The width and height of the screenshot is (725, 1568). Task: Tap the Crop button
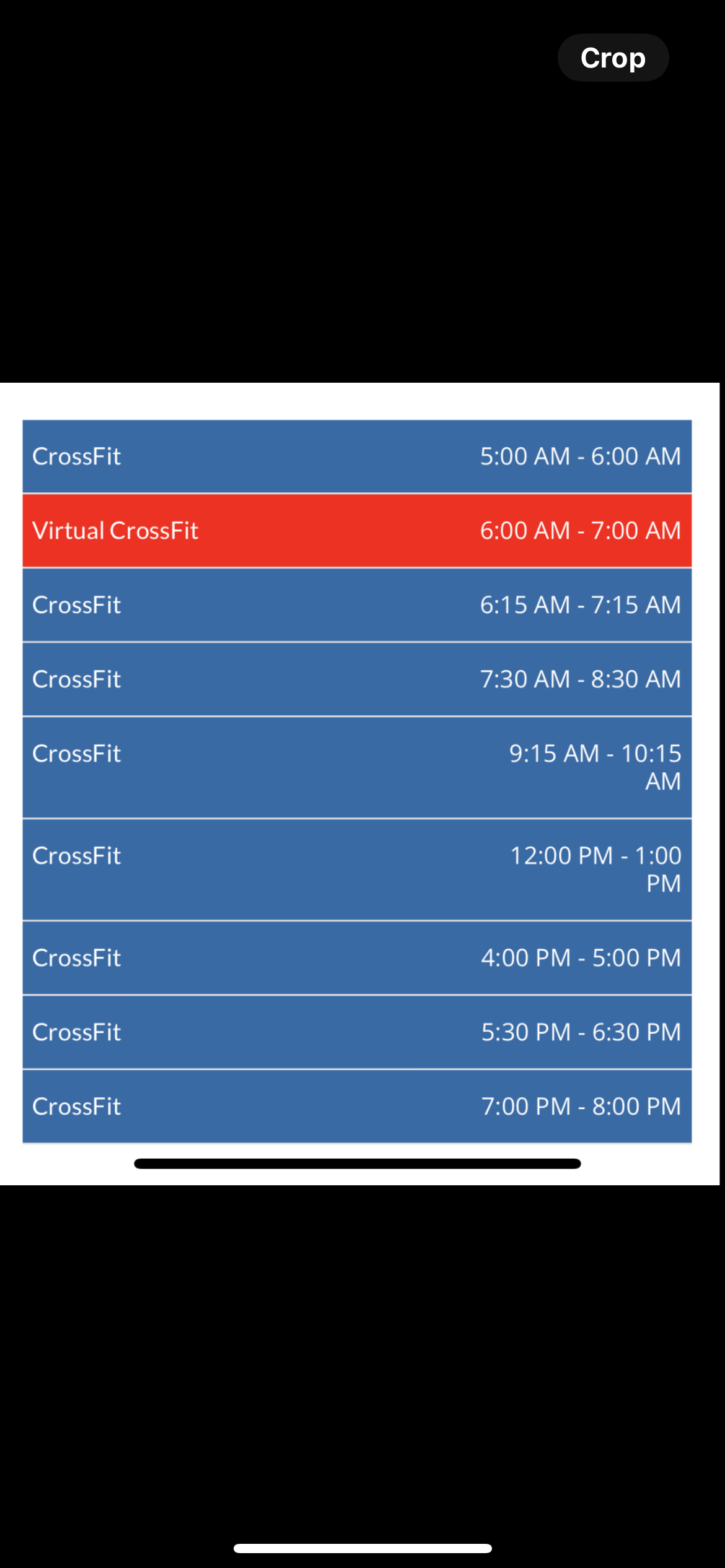(613, 58)
